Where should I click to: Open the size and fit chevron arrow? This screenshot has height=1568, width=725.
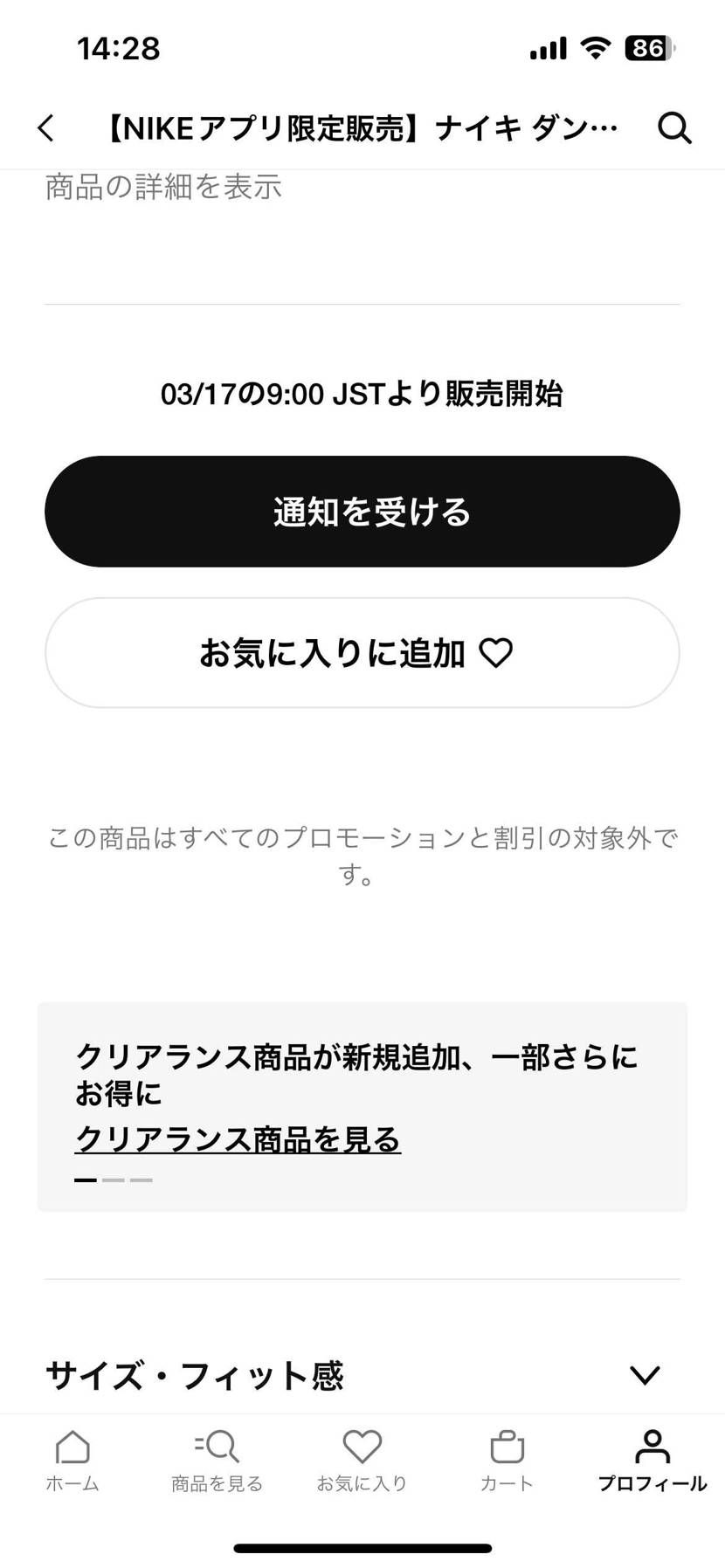click(x=645, y=1375)
